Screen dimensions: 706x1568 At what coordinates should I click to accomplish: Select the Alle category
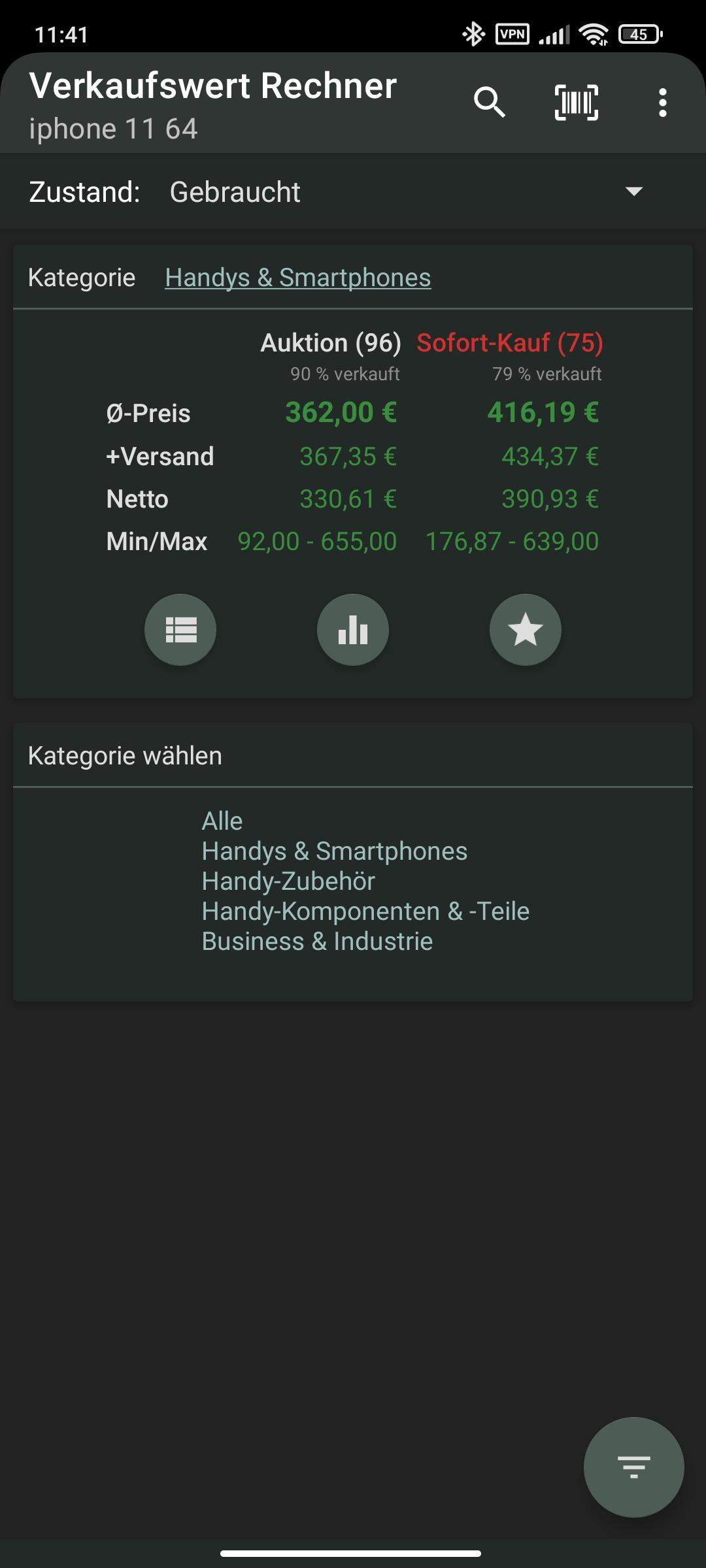click(222, 821)
